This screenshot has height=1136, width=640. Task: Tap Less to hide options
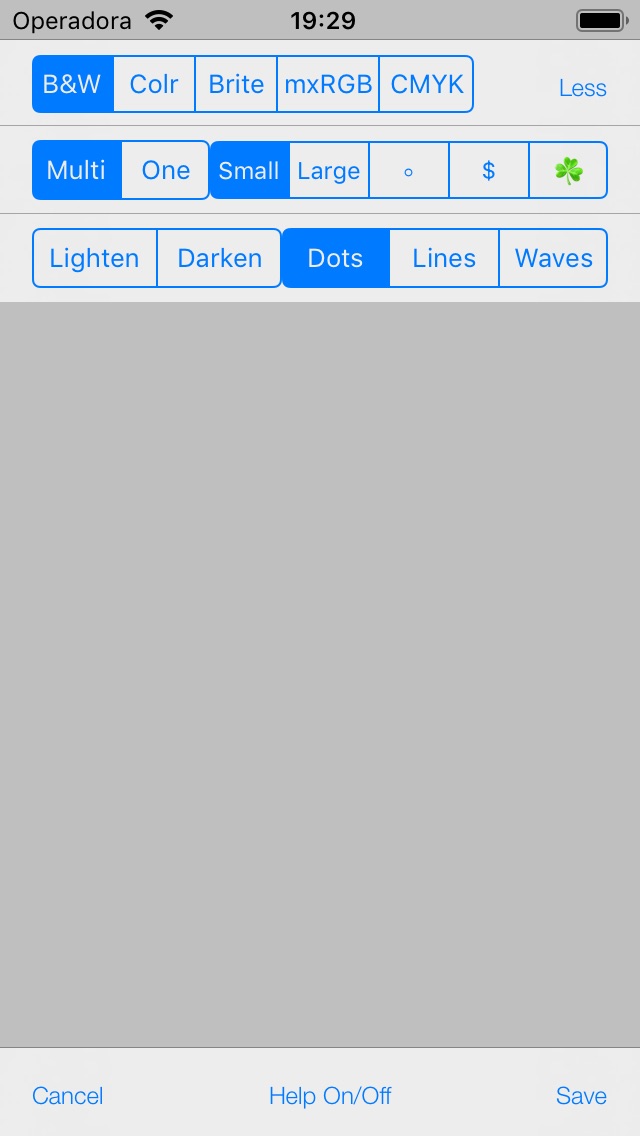click(582, 88)
